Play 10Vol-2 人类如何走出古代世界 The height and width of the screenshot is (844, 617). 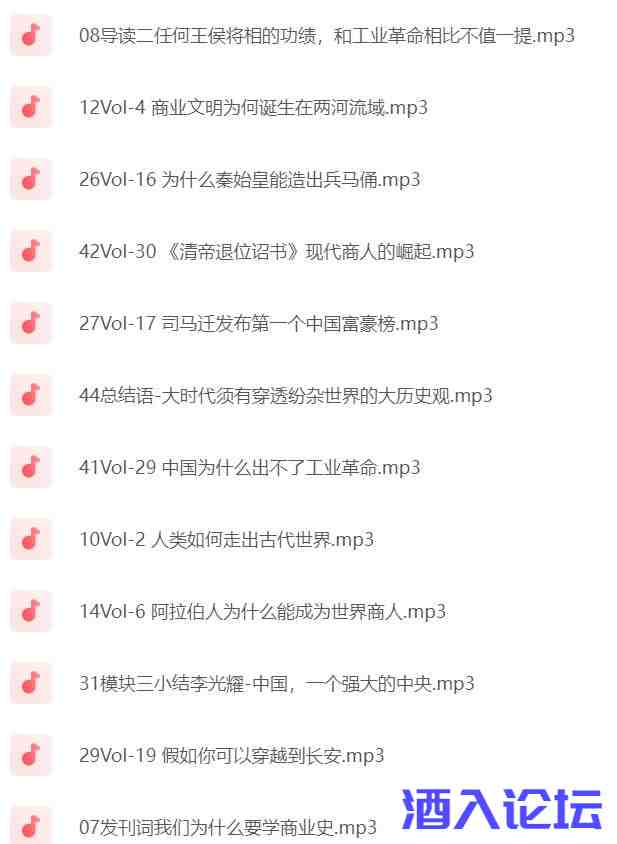click(226, 540)
